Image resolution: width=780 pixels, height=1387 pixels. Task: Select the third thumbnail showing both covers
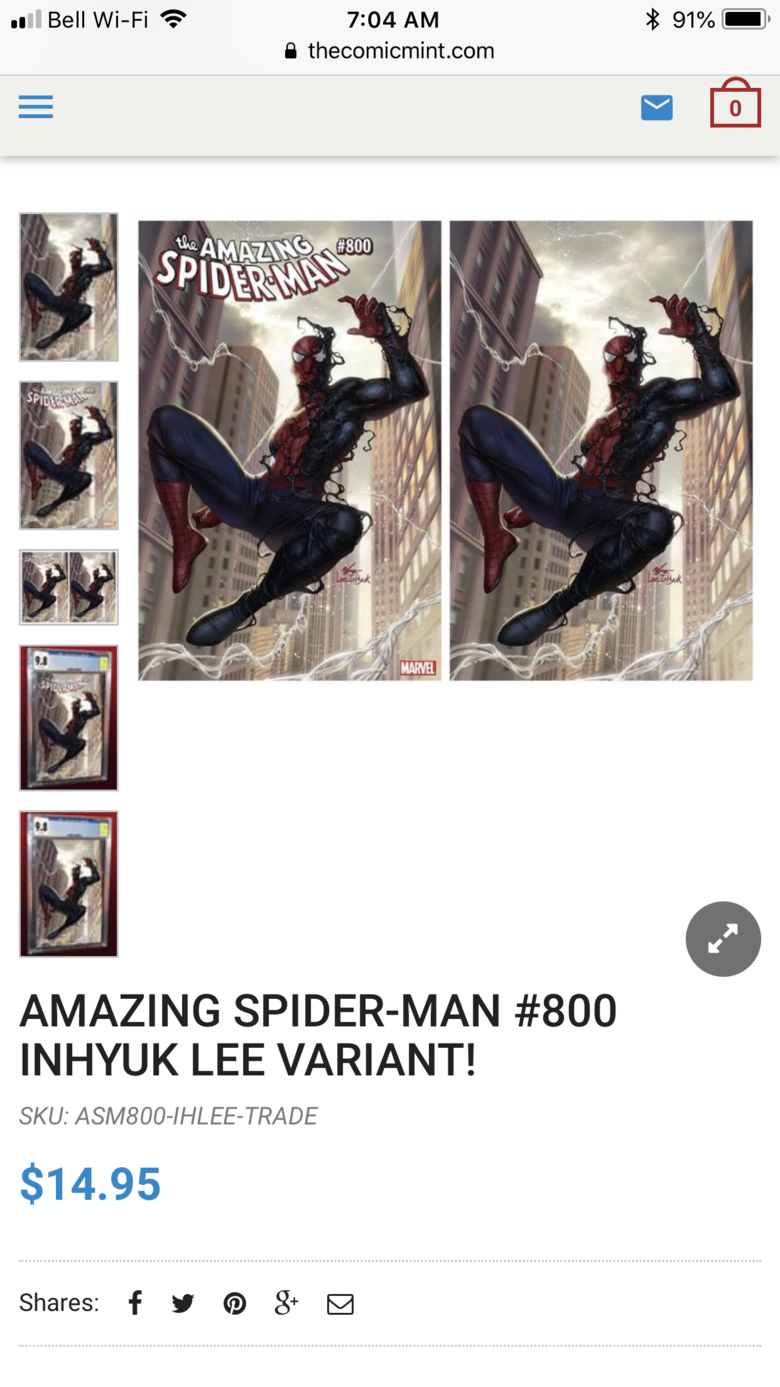click(x=69, y=587)
